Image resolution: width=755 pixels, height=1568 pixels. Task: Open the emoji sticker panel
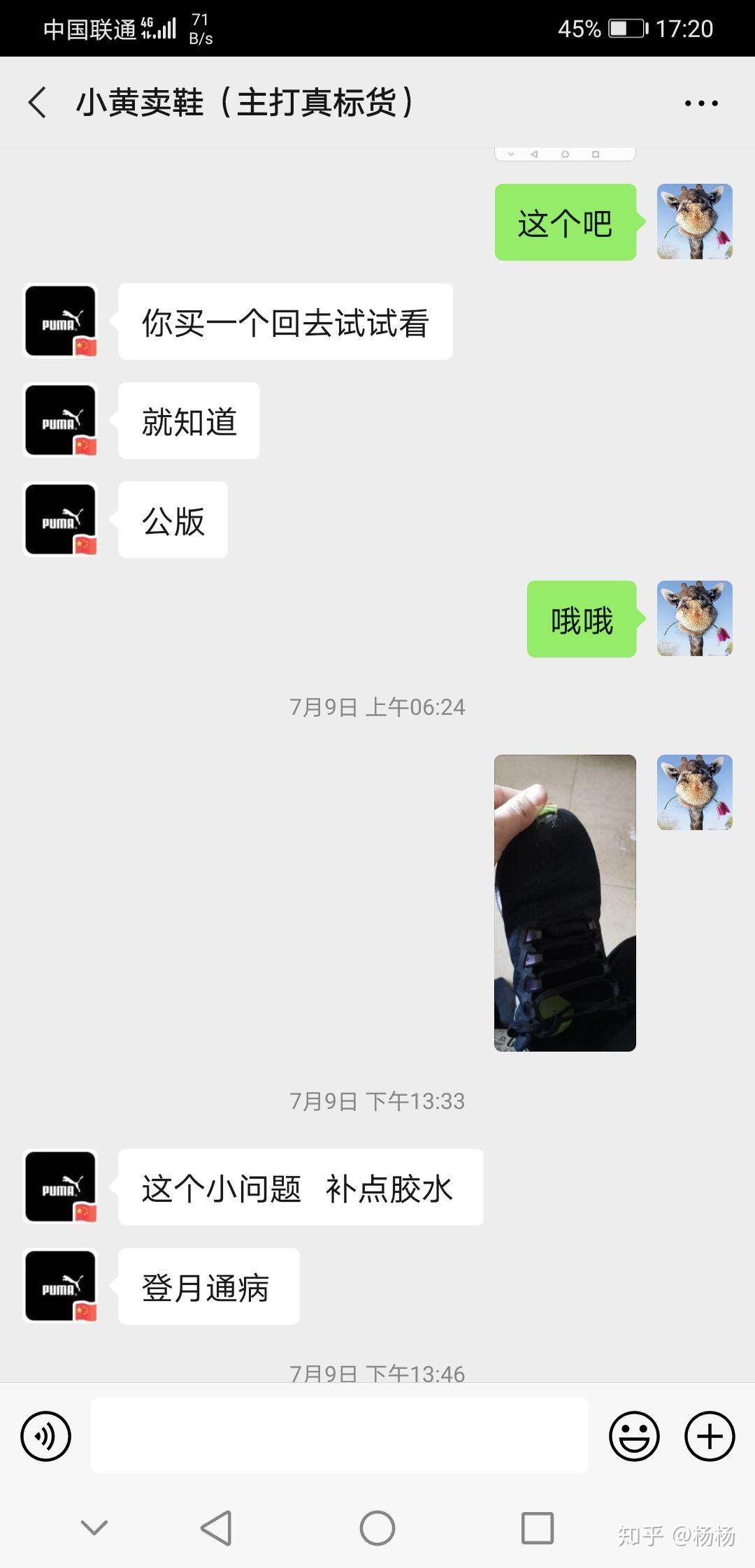[634, 1436]
